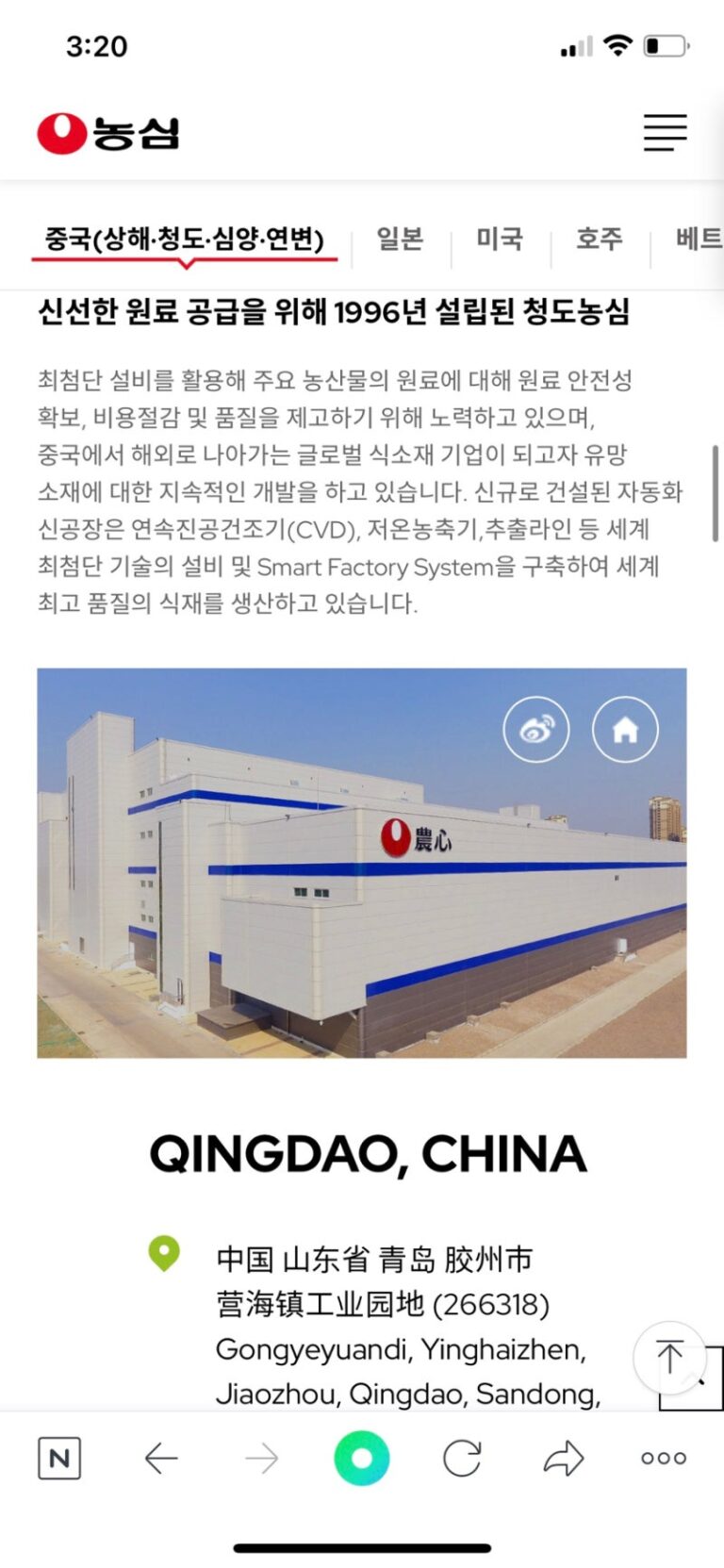Reload the current page
This screenshot has height=1568, width=724.
tap(462, 1459)
